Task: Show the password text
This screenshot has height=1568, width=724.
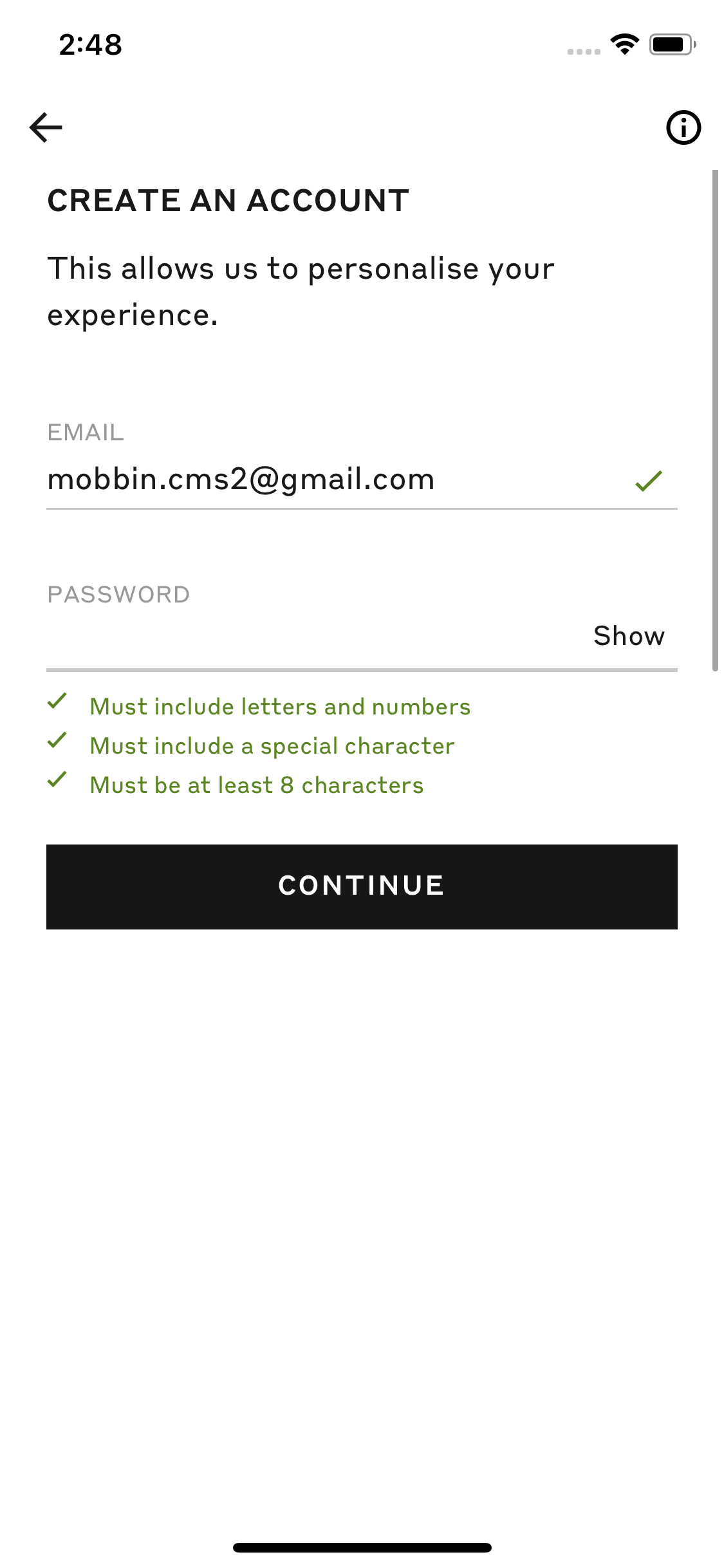Action: coord(629,636)
